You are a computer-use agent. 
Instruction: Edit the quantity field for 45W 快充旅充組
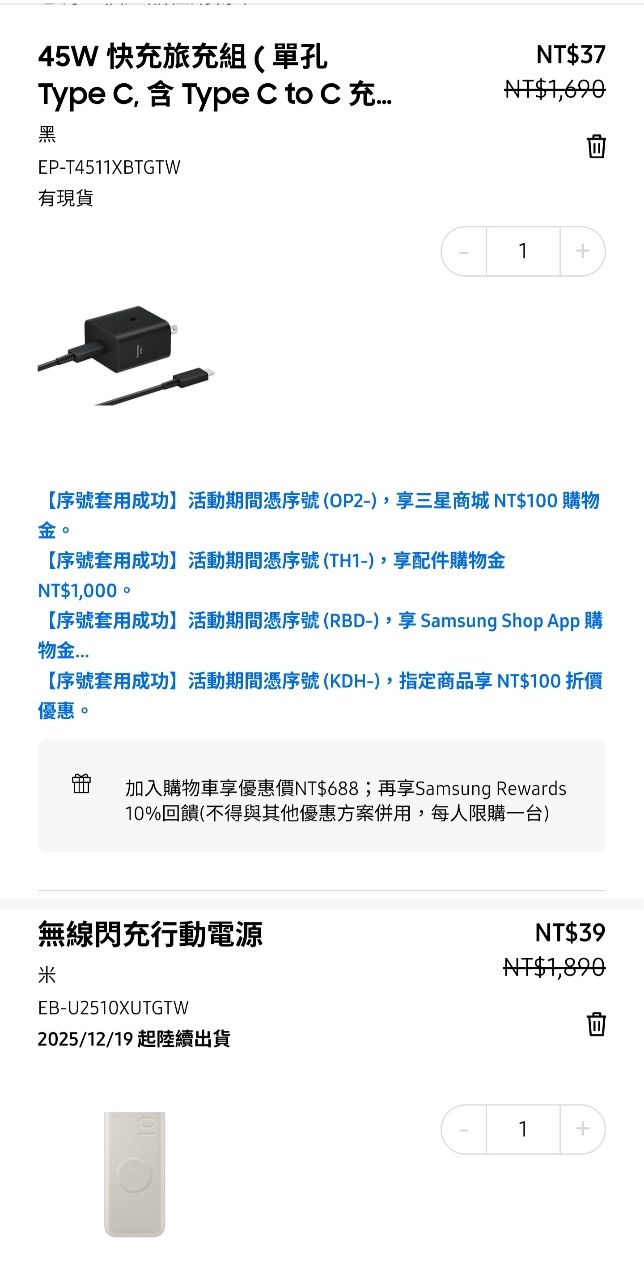click(523, 252)
